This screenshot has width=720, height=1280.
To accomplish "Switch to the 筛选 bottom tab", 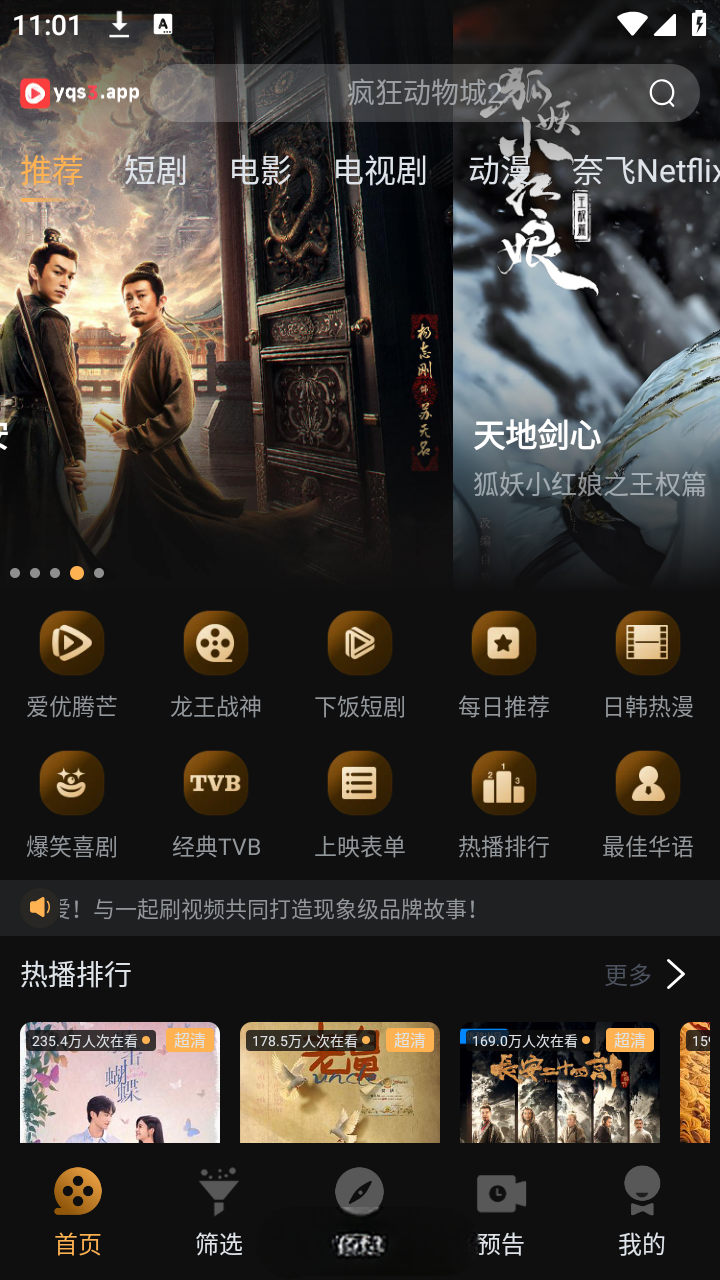I will [219, 1212].
